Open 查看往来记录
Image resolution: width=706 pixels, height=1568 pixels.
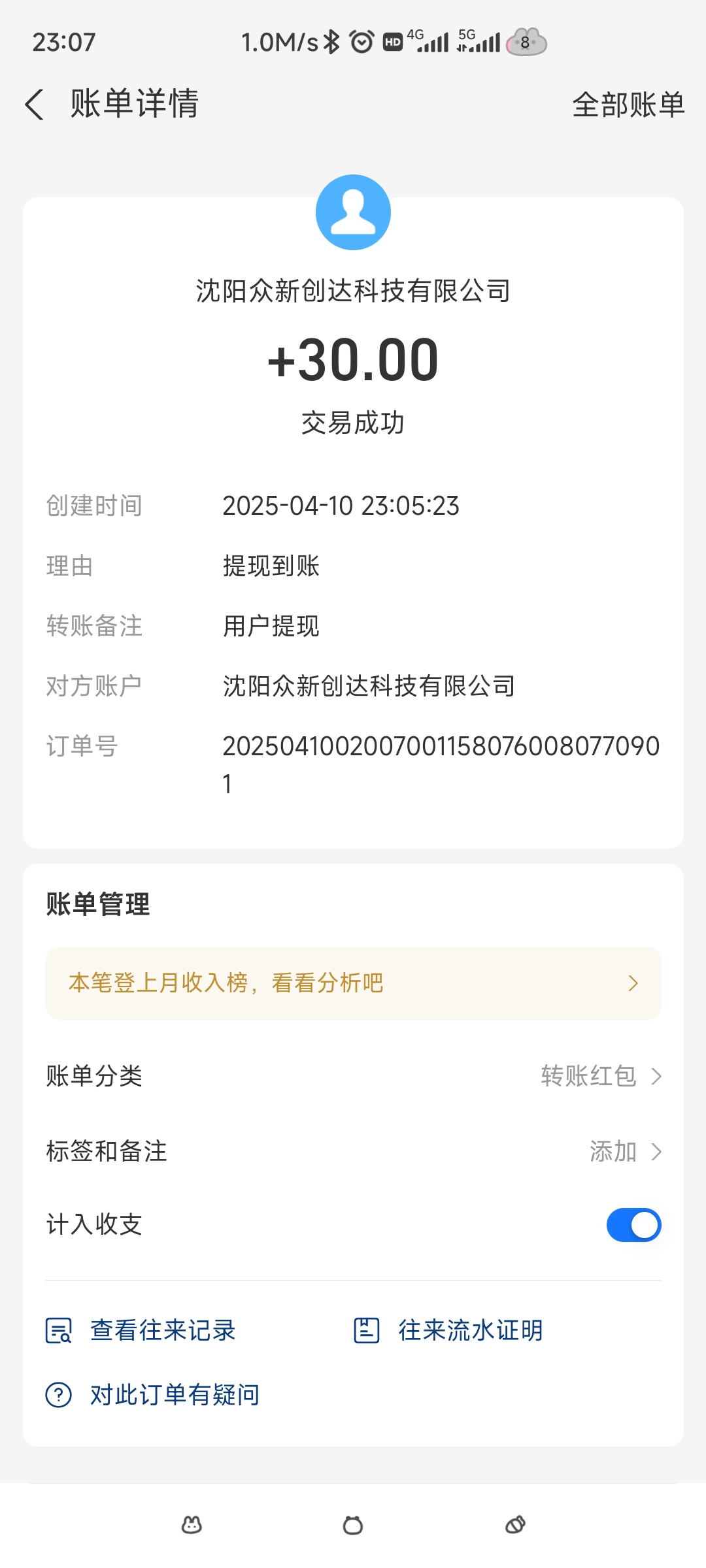click(141, 1330)
